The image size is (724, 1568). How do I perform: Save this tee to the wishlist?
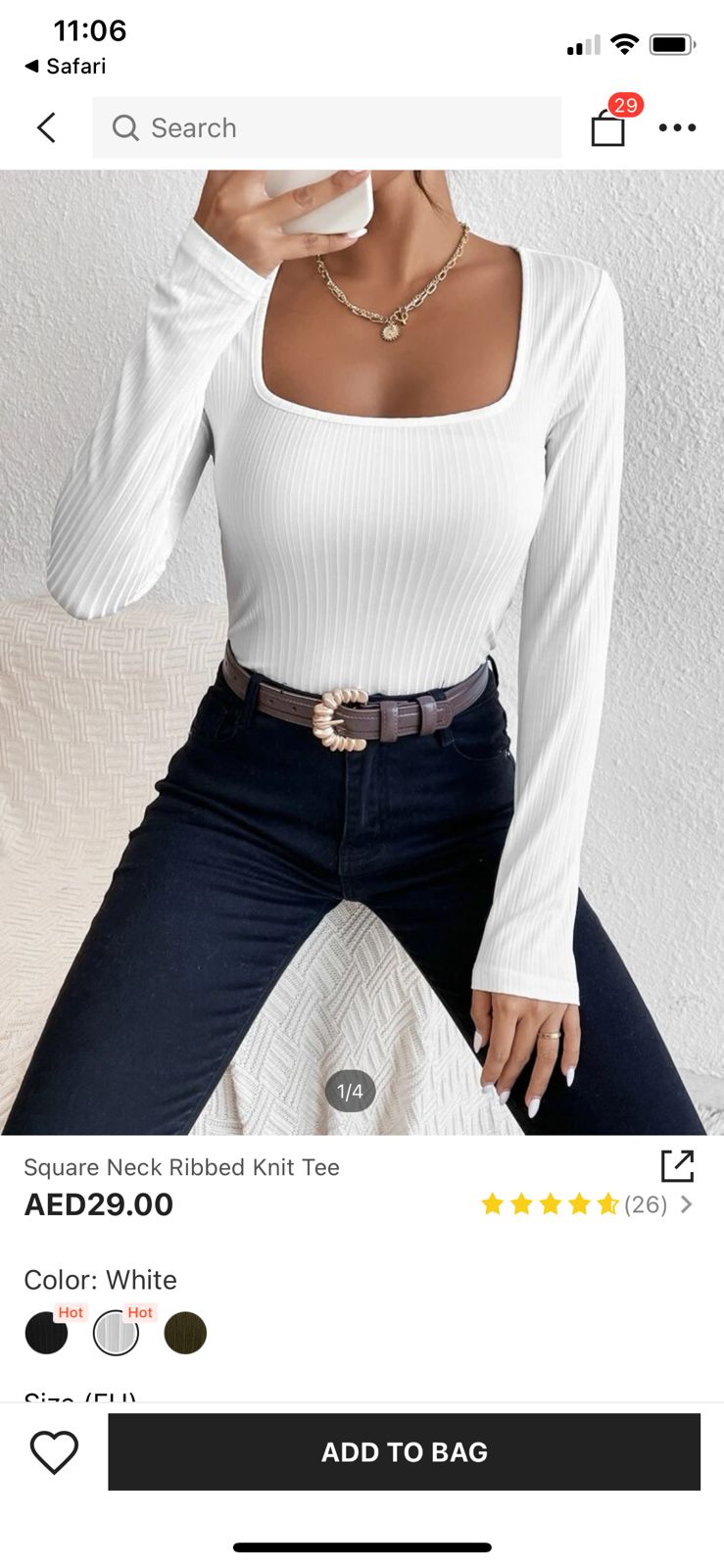point(54,1451)
